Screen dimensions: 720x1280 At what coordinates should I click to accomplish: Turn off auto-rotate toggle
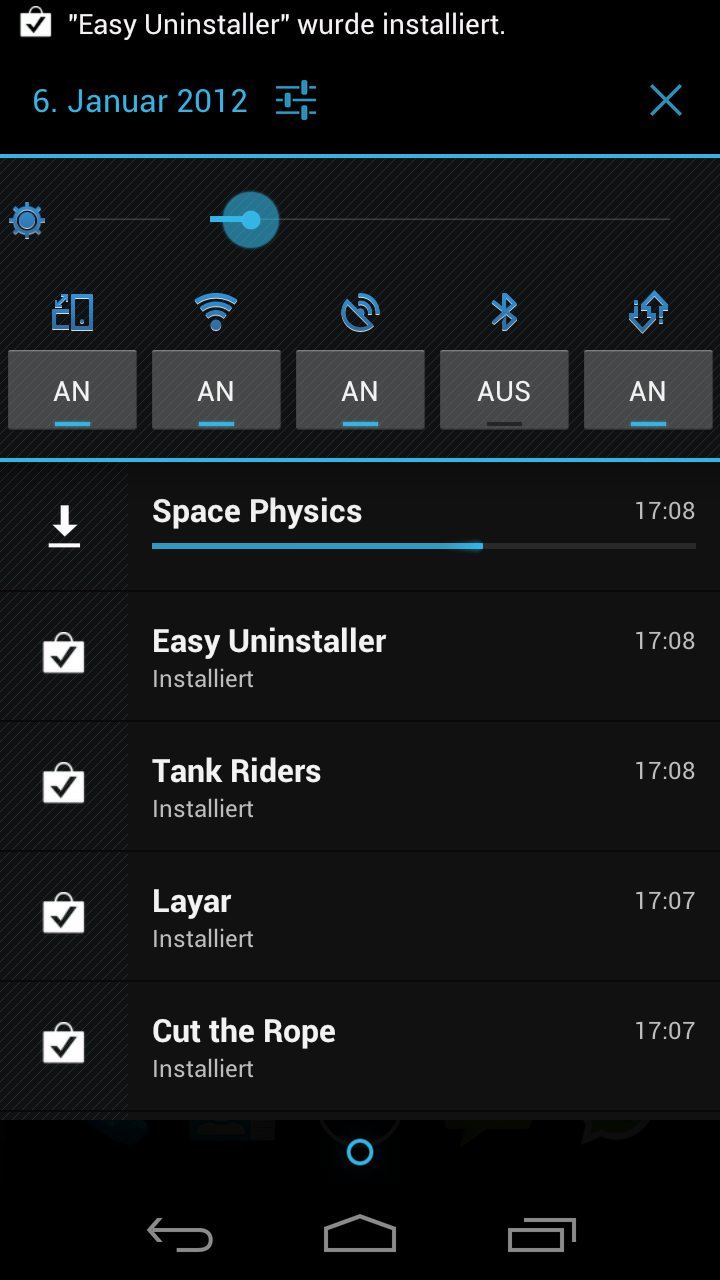click(72, 390)
